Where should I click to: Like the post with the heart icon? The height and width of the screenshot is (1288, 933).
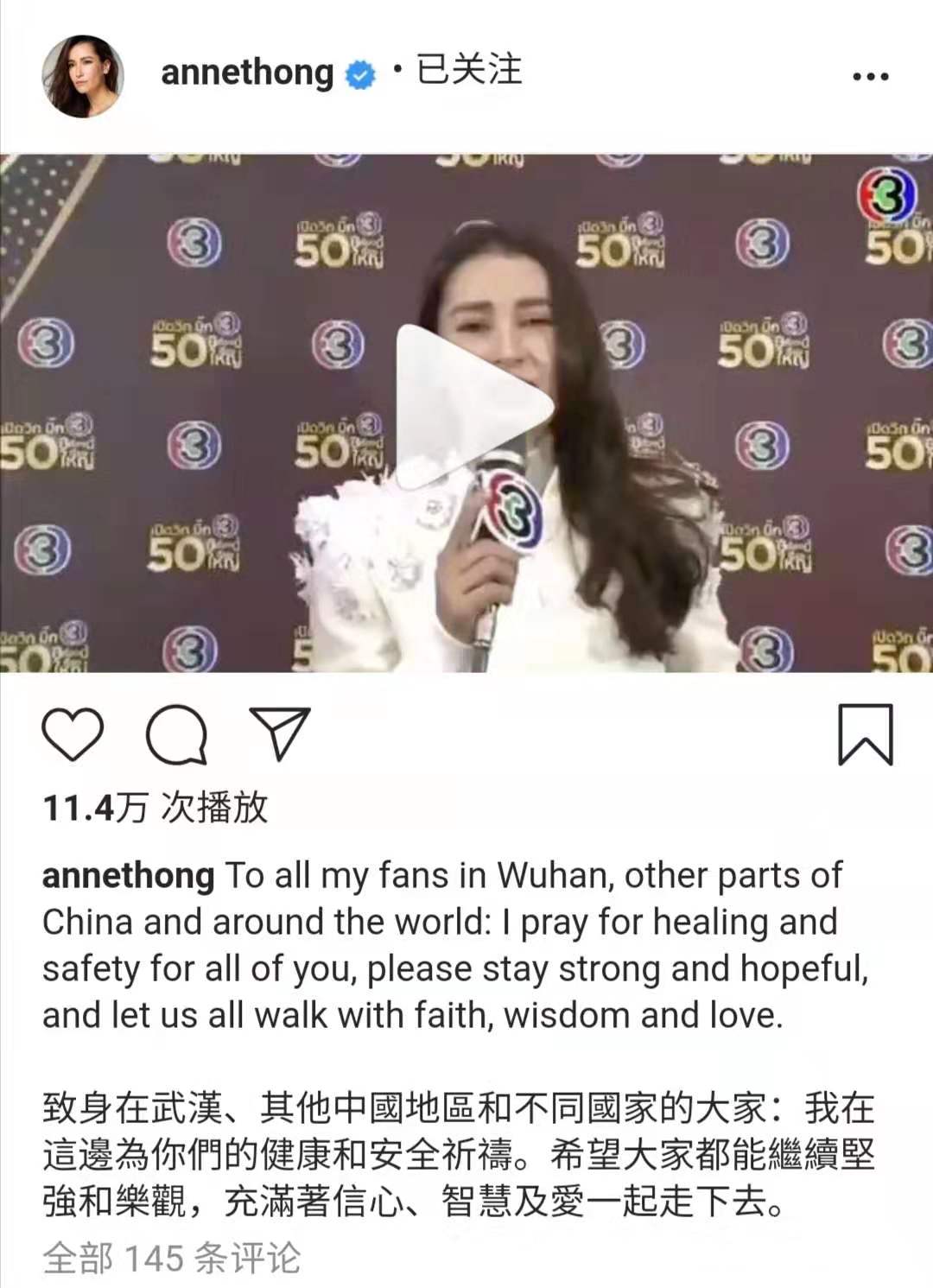[x=73, y=735]
